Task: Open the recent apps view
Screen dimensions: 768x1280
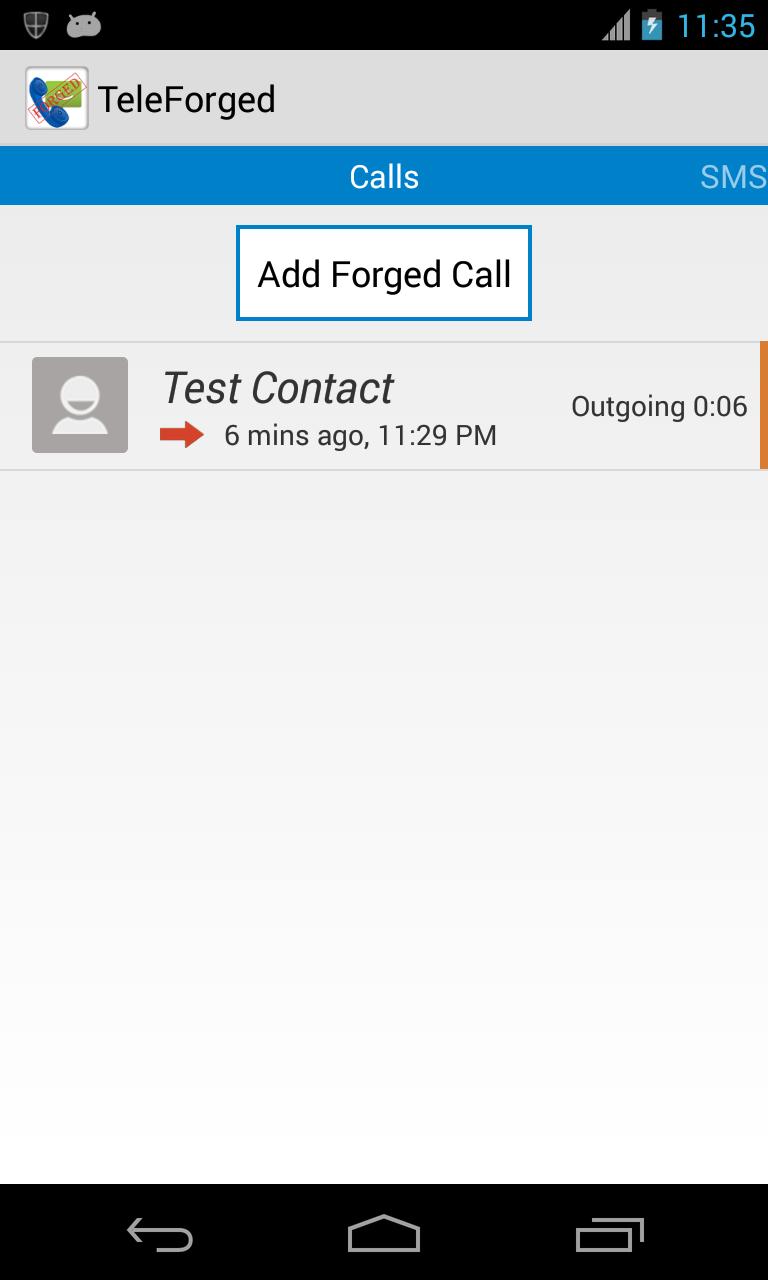Action: [610, 1235]
